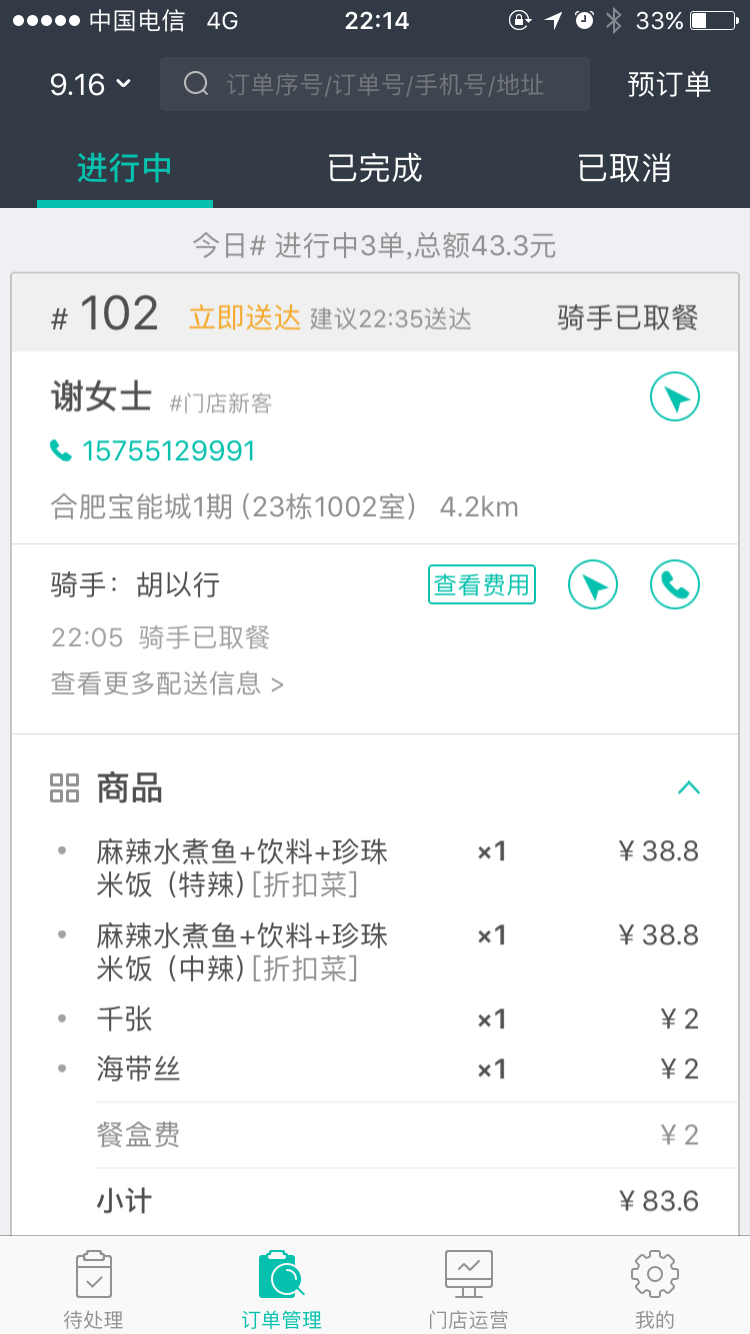Call customer number 15755129991
Screen dimensions: 750x1334
(153, 451)
